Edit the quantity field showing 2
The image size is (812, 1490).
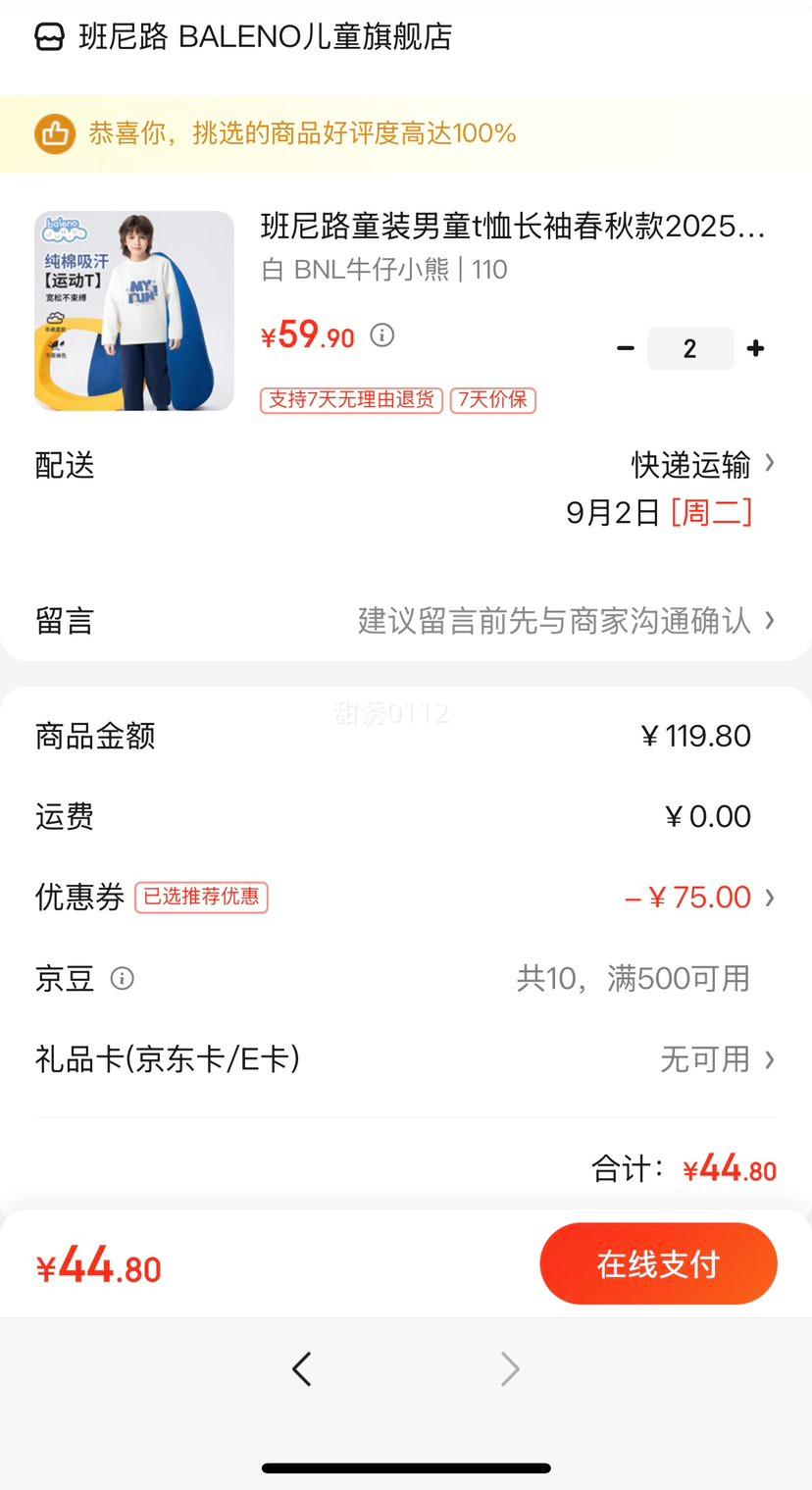pyautogui.click(x=689, y=348)
